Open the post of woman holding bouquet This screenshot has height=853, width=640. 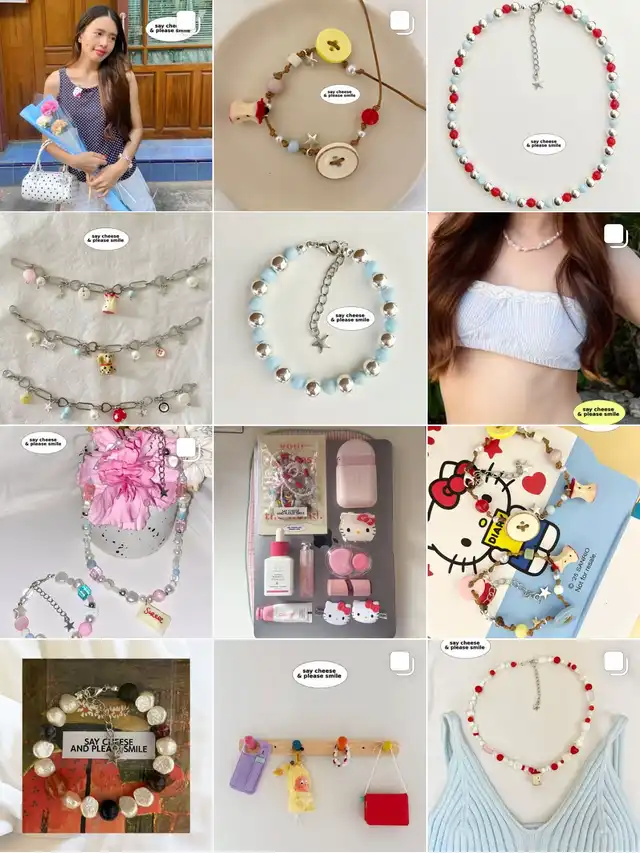click(105, 105)
